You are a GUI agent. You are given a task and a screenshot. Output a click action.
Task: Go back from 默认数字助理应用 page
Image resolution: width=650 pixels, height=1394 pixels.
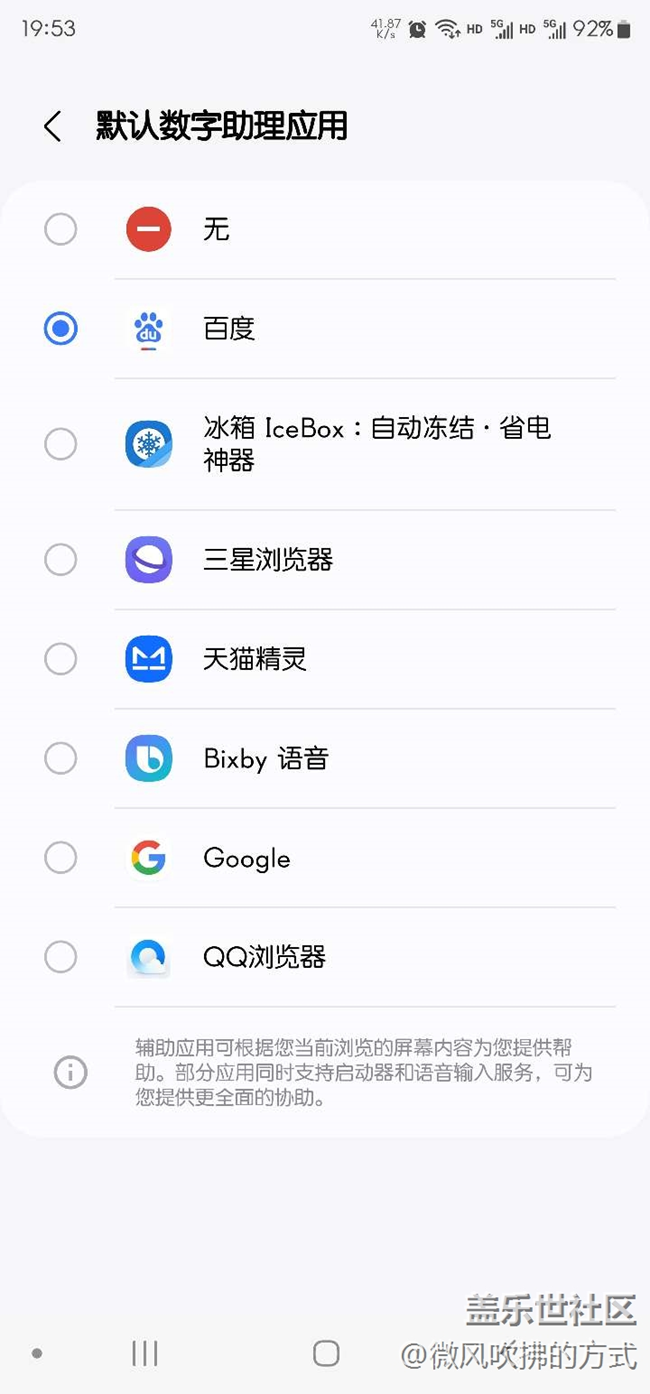pos(53,127)
